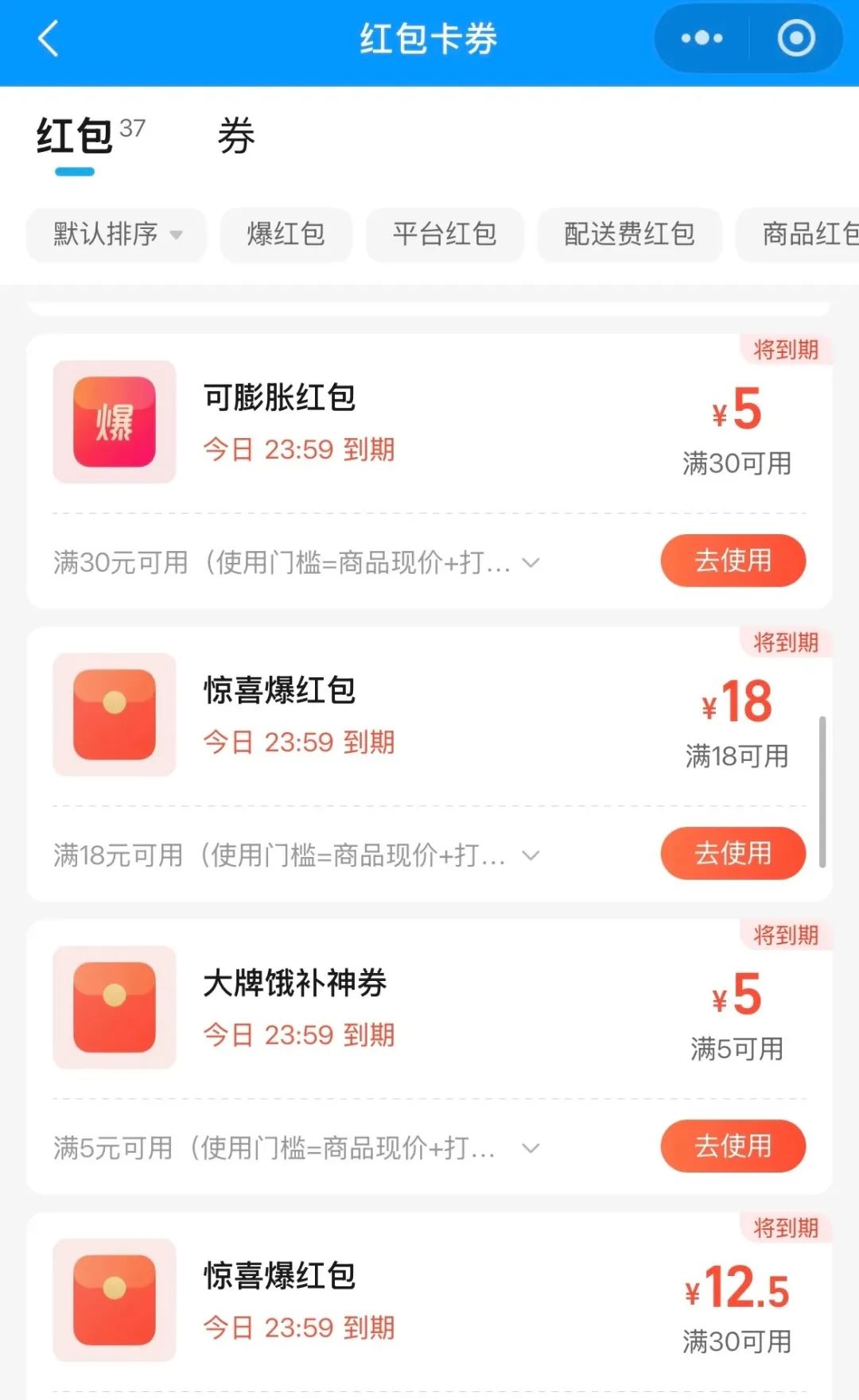Filter by 爆红包
This screenshot has height=1400, width=859.
(286, 235)
